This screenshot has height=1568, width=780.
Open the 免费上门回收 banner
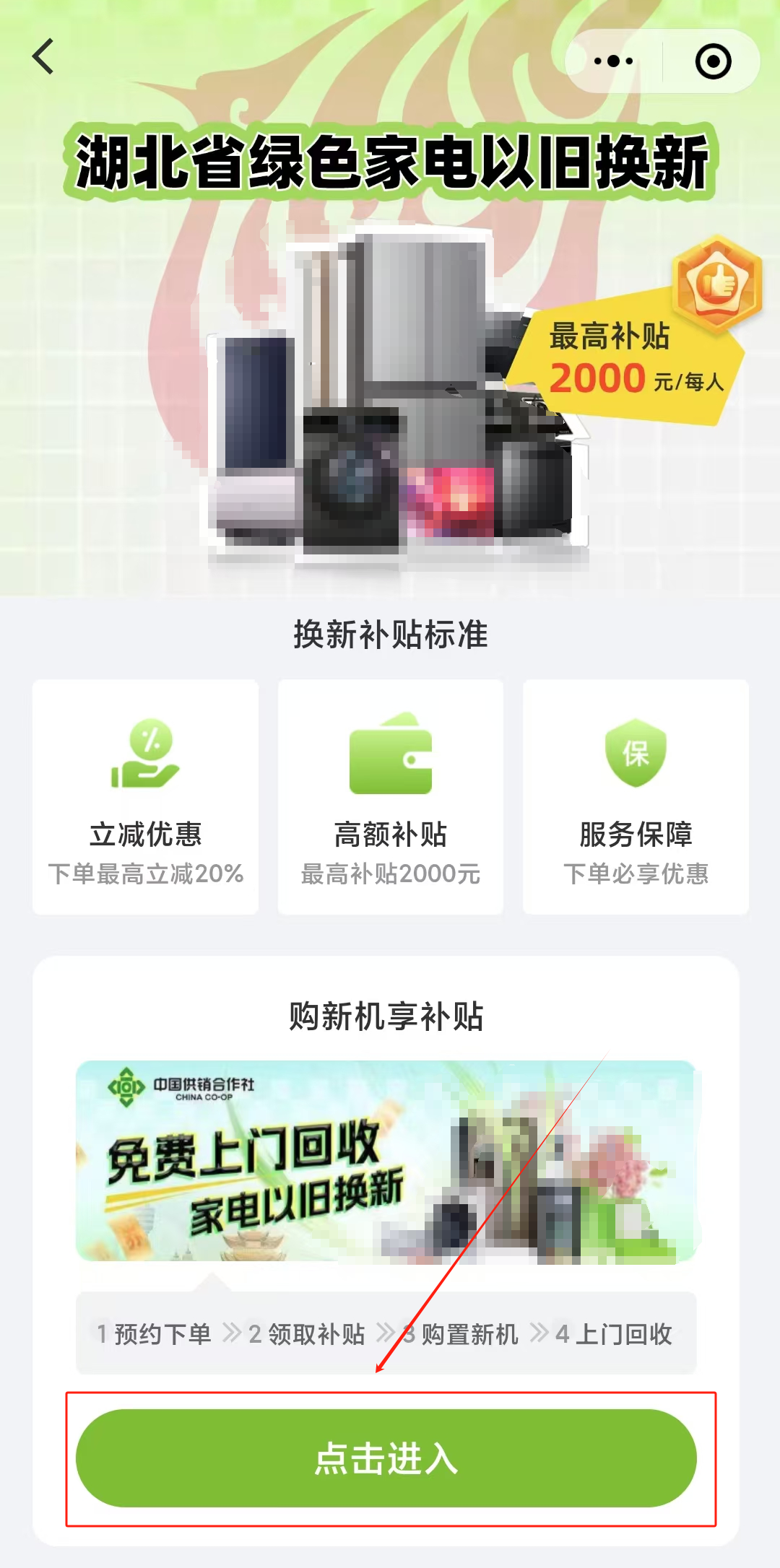click(386, 1161)
